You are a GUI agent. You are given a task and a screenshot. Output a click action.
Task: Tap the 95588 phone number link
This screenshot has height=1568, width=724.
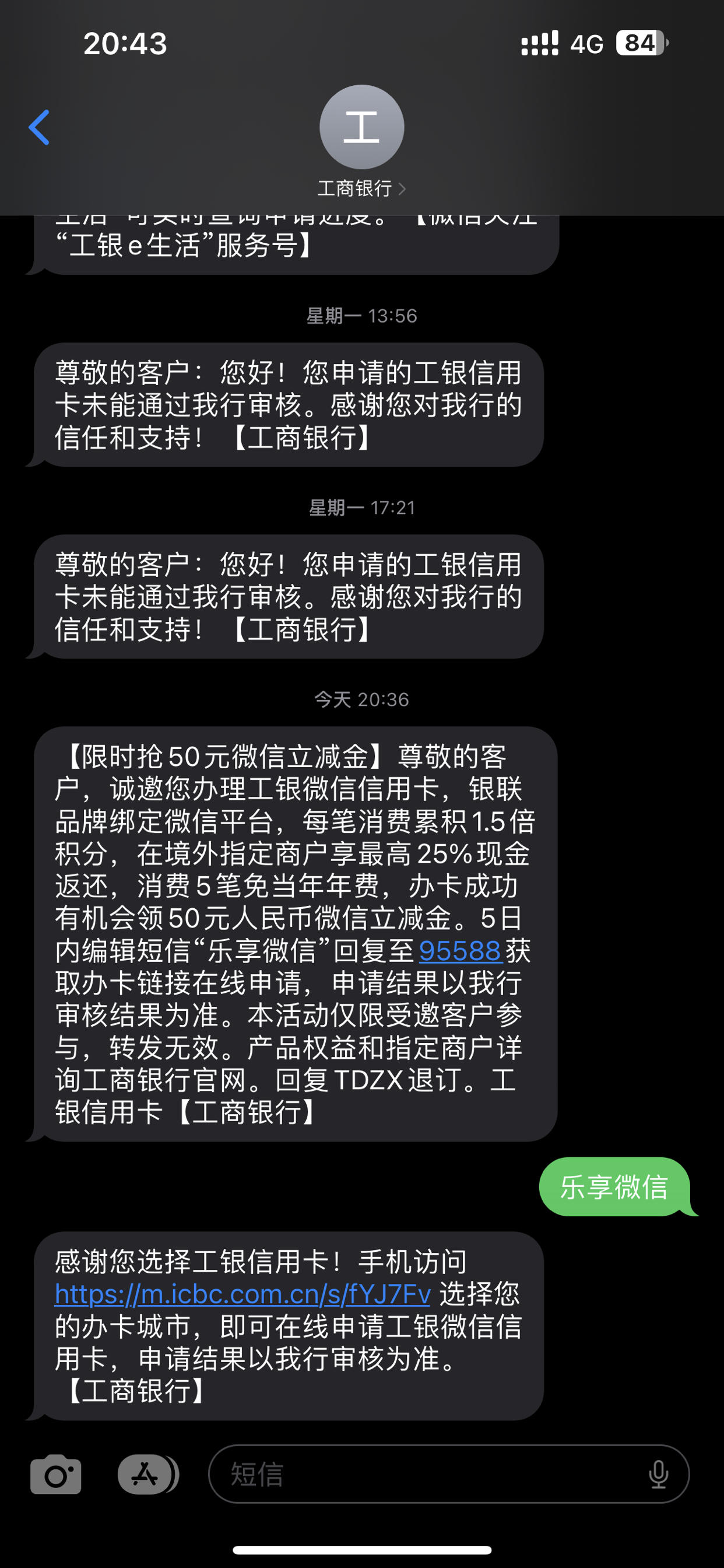(460, 951)
